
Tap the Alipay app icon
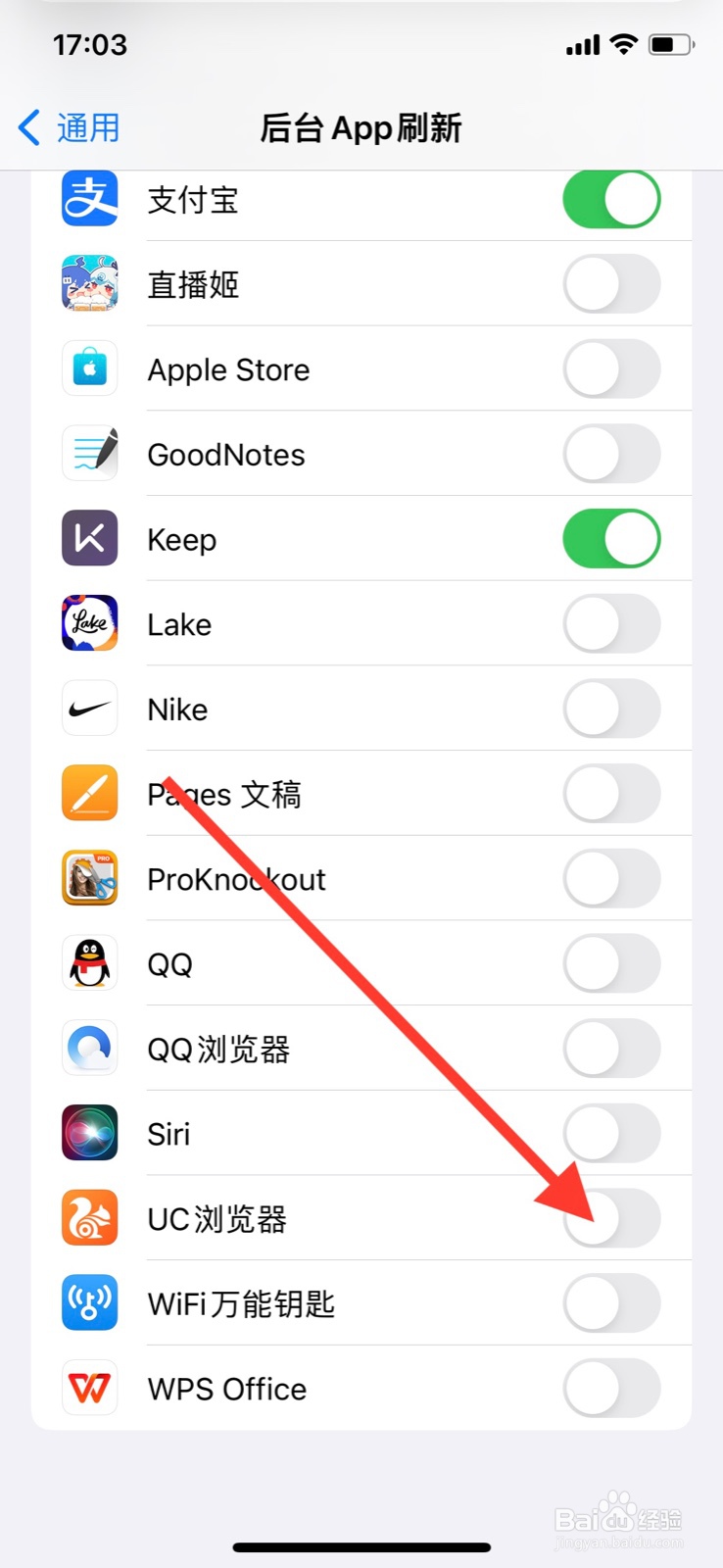89,198
